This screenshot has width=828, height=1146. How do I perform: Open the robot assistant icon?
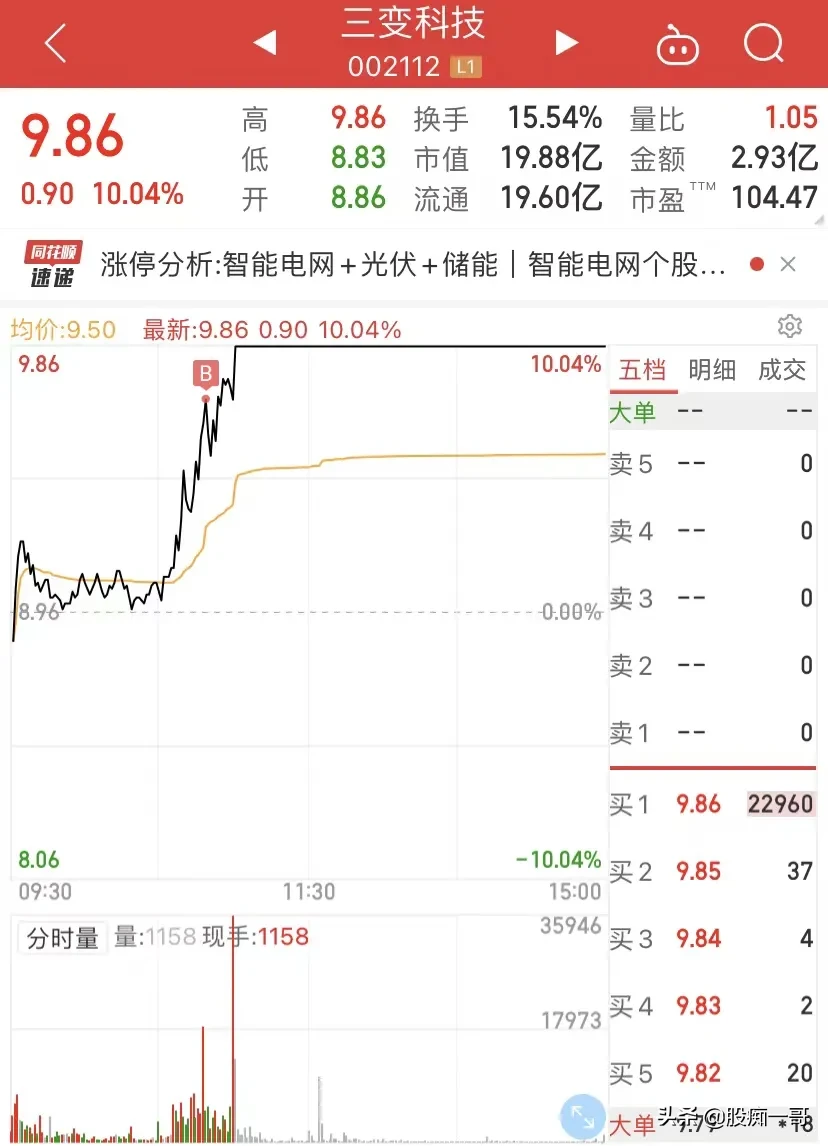coord(677,45)
